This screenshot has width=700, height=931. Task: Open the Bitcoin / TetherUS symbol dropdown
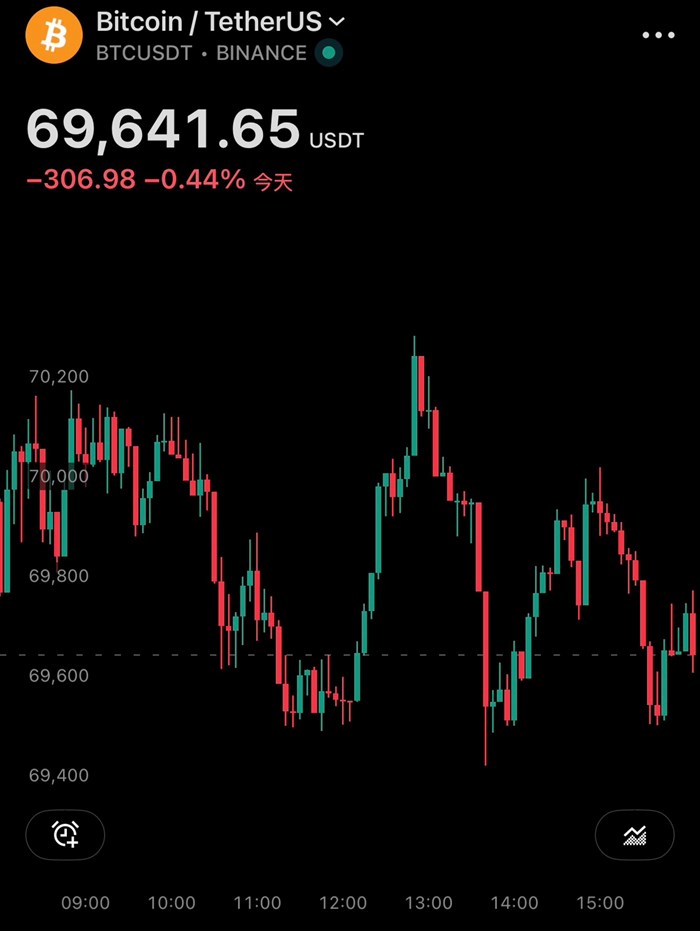[x=221, y=23]
